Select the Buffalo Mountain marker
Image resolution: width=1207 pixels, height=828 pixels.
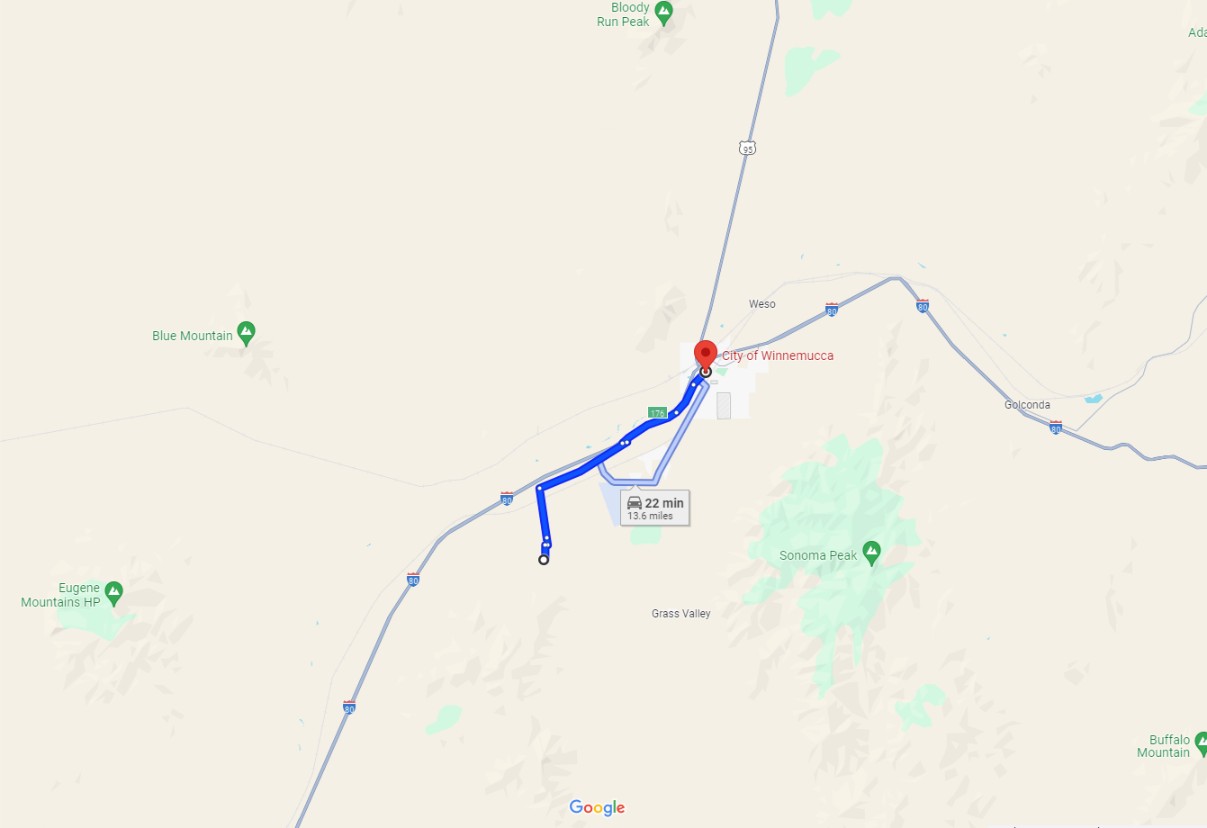[x=1200, y=742]
